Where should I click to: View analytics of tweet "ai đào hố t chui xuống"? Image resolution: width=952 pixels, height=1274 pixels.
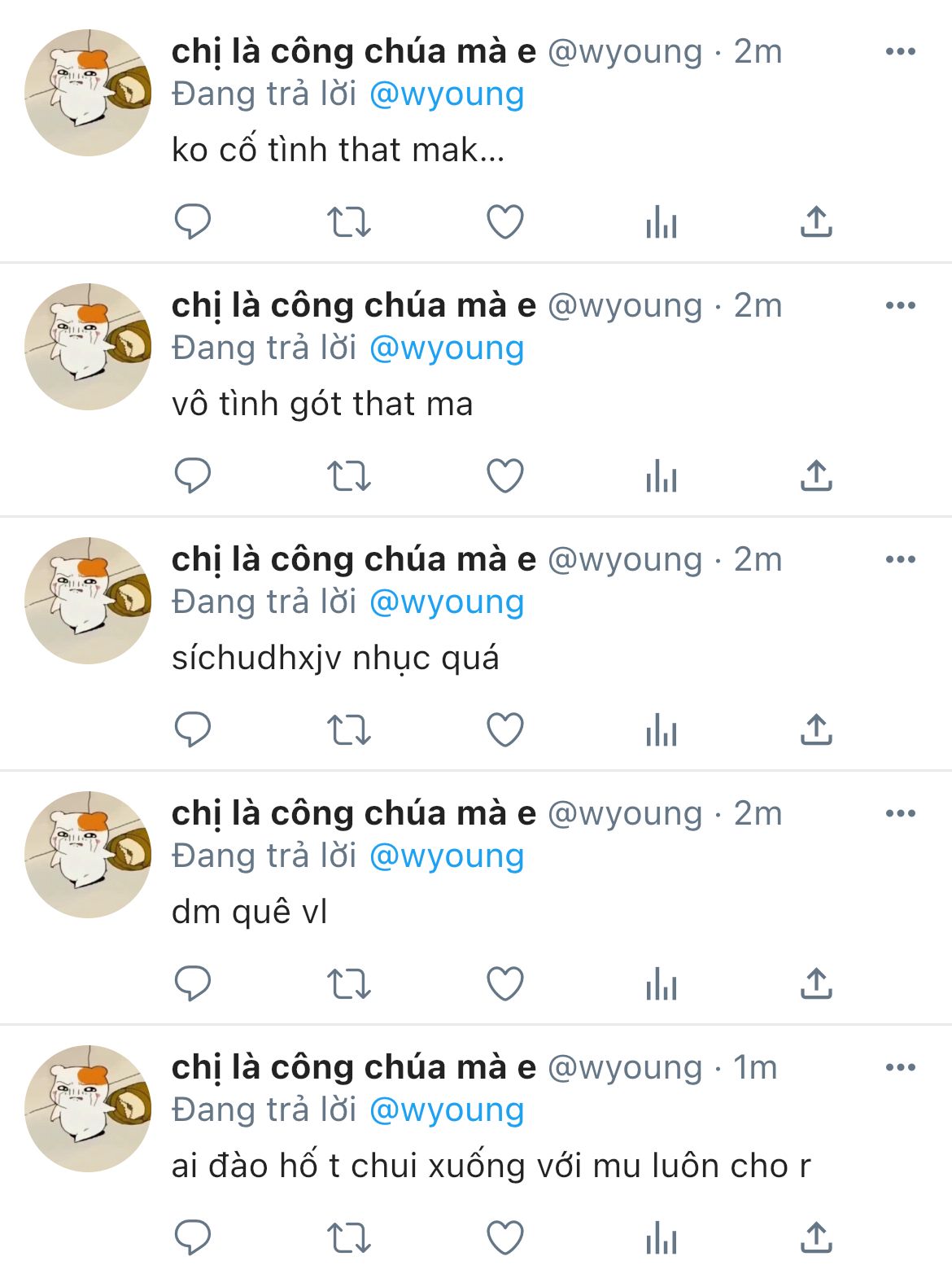(x=661, y=1237)
